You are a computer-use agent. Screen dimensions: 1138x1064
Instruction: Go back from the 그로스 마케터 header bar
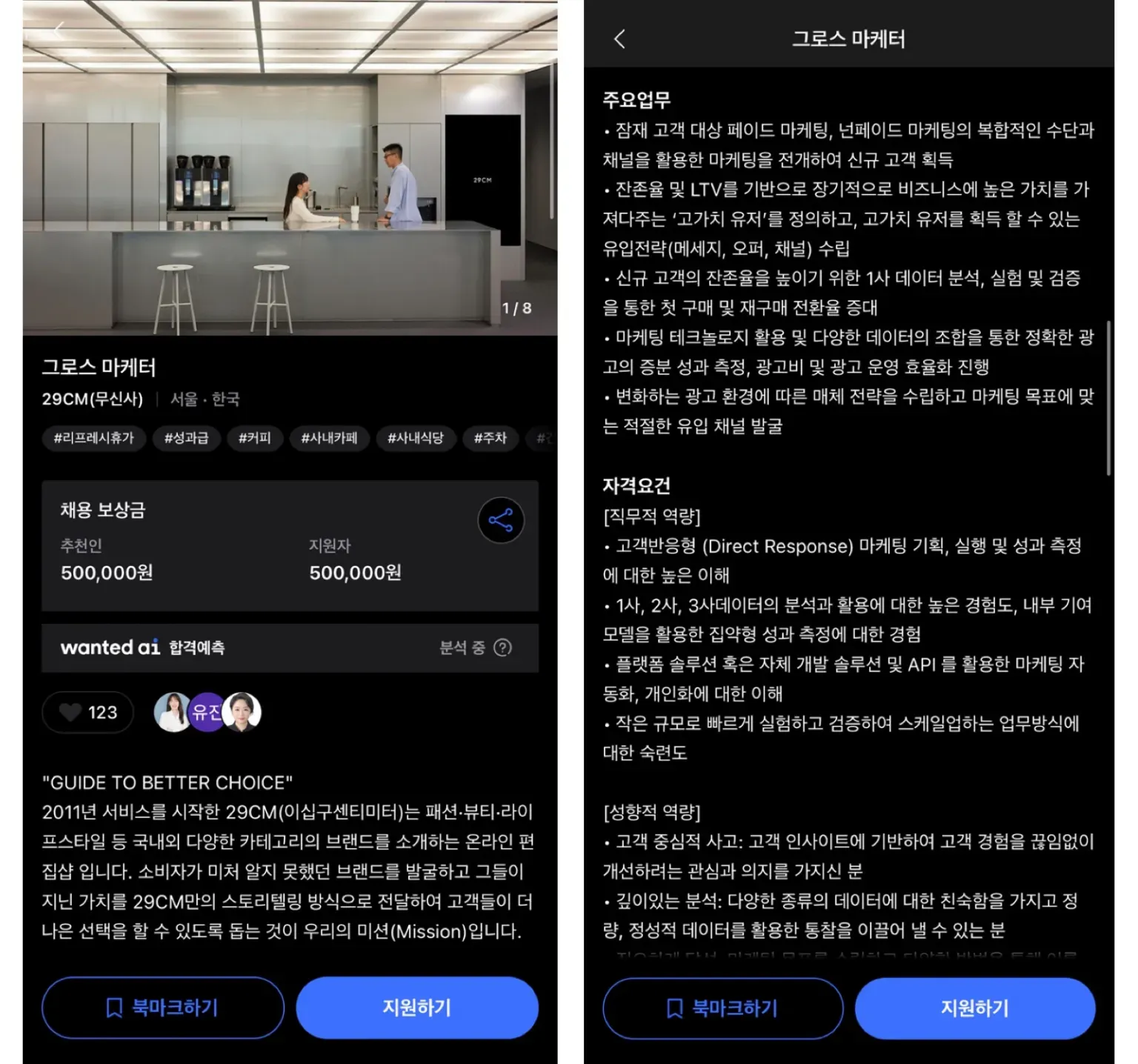pyautogui.click(x=620, y=39)
